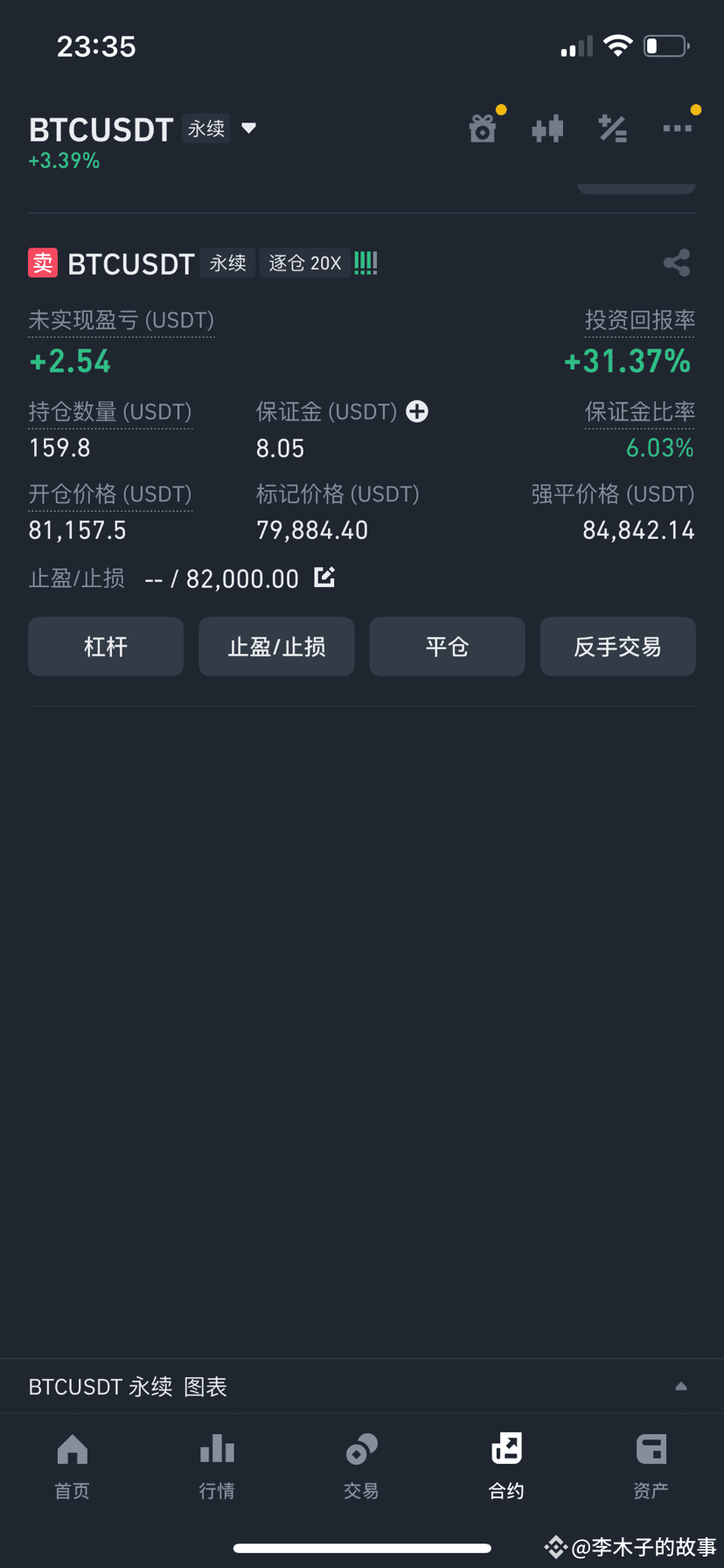Add margin with the plus icon
The height and width of the screenshot is (1568, 724).
417,411
